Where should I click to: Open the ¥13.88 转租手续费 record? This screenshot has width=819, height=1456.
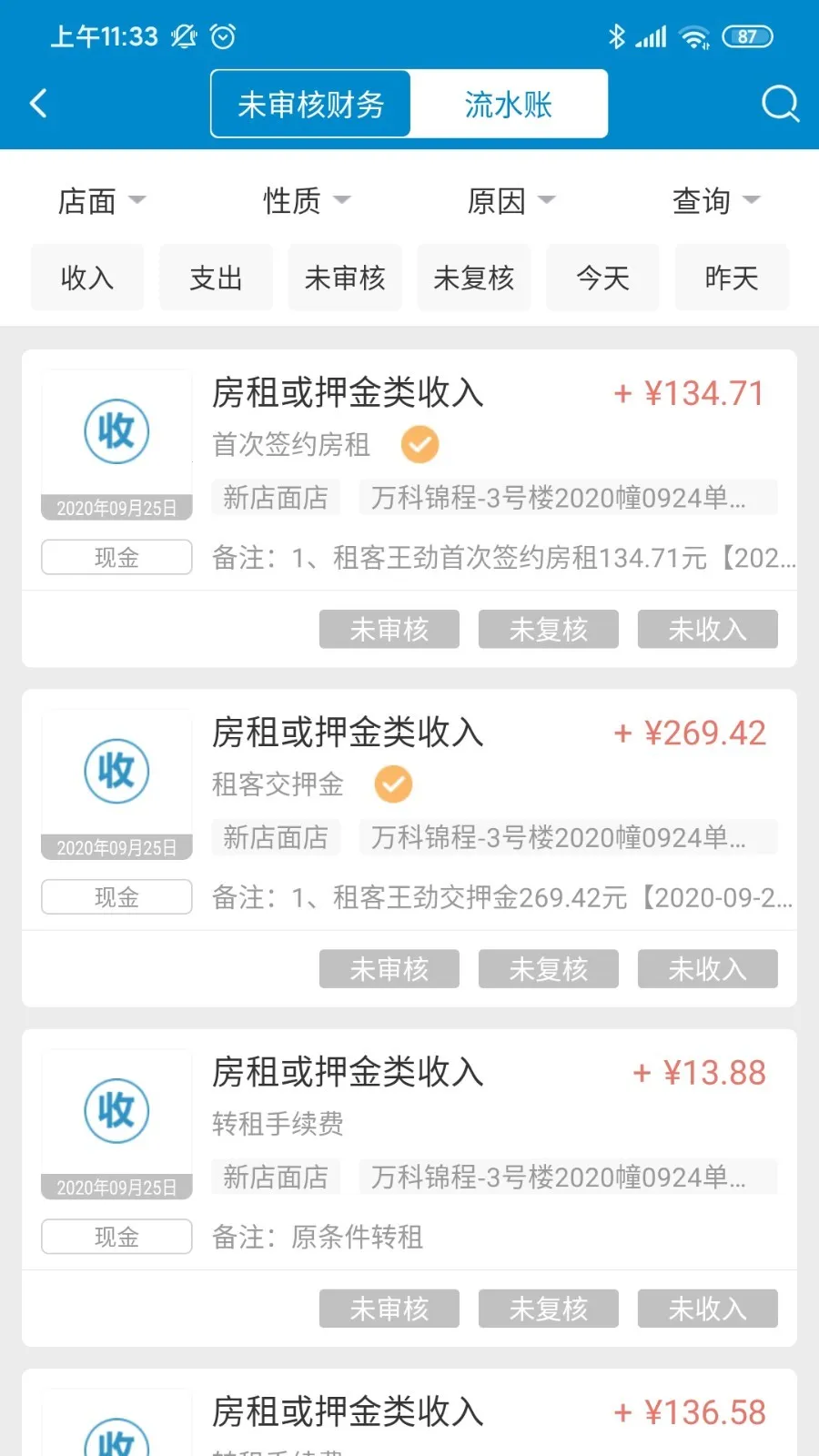click(x=491, y=1152)
